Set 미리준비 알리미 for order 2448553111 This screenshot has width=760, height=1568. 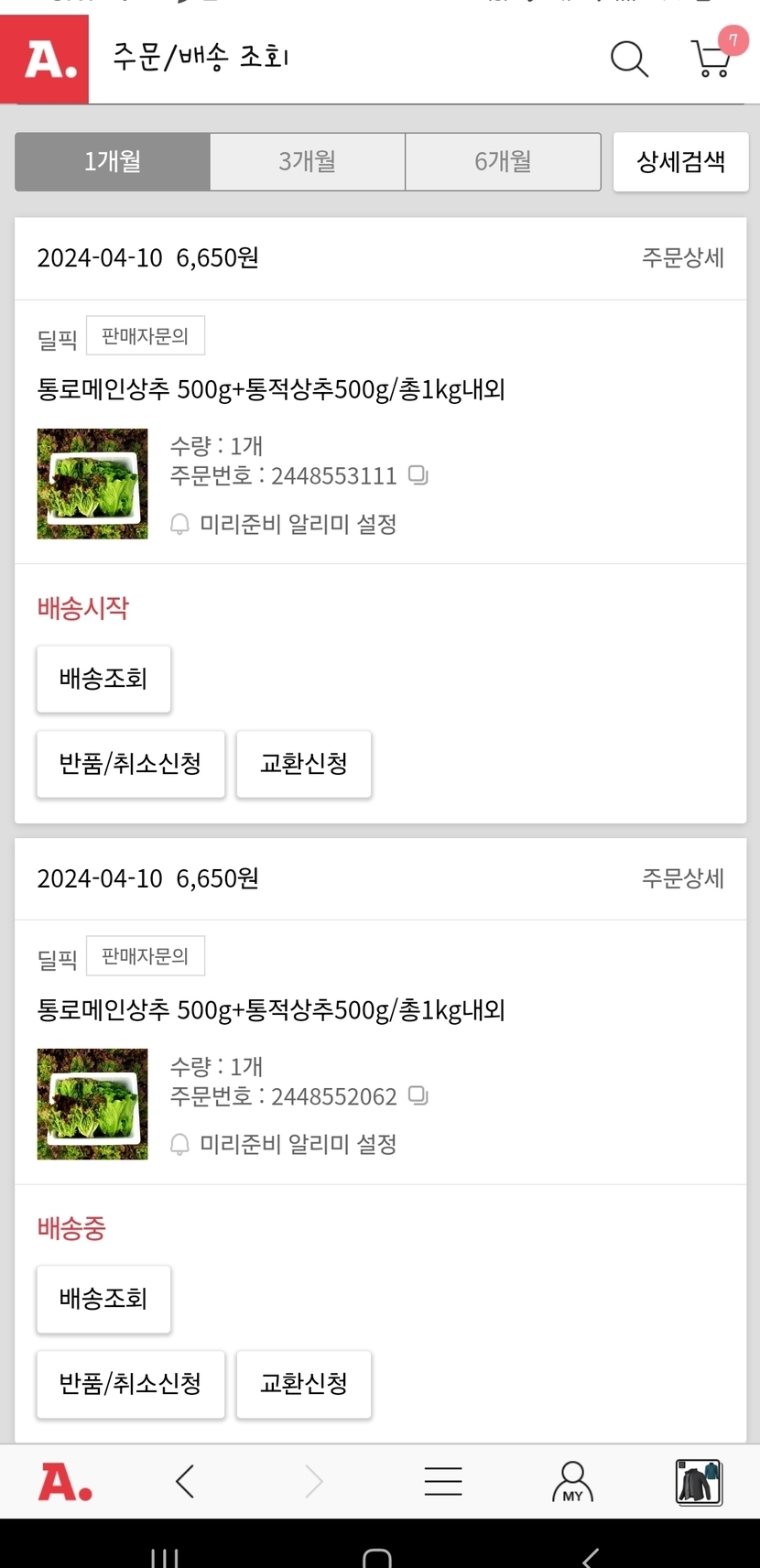pyautogui.click(x=284, y=524)
